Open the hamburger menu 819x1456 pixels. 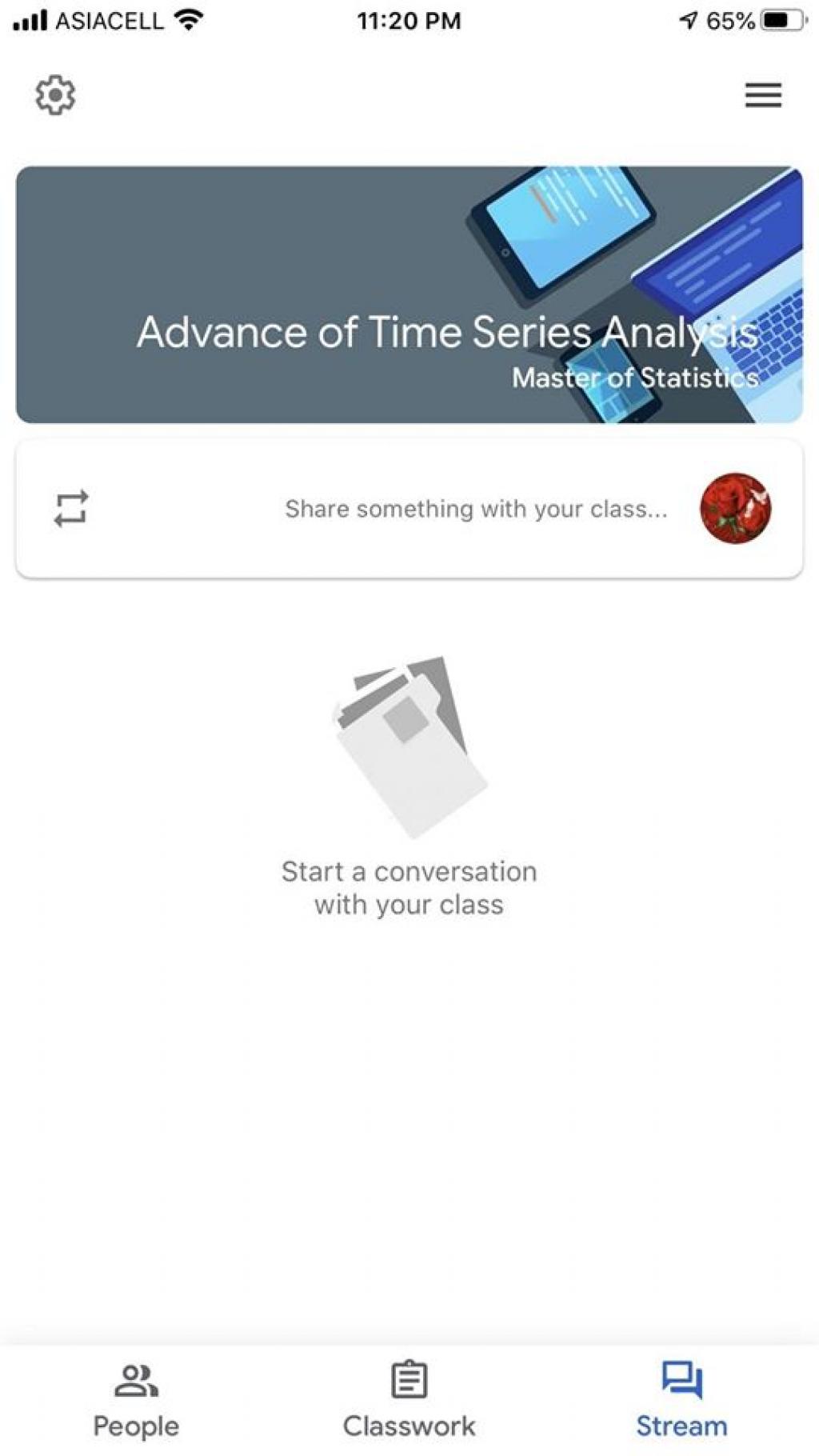pyautogui.click(x=763, y=95)
